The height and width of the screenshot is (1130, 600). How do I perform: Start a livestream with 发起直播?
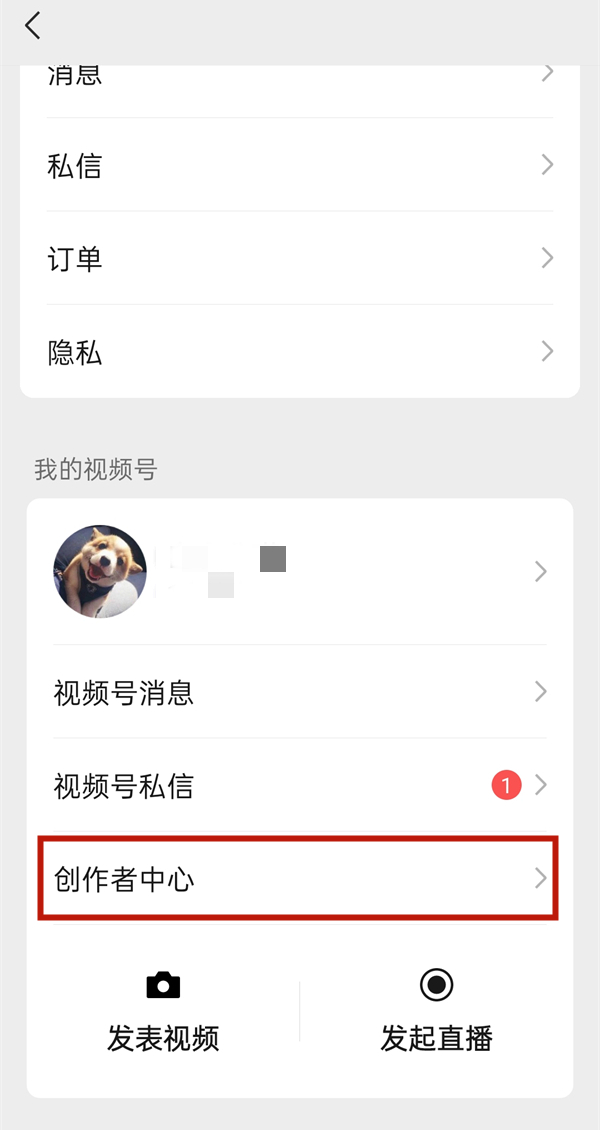436,1012
